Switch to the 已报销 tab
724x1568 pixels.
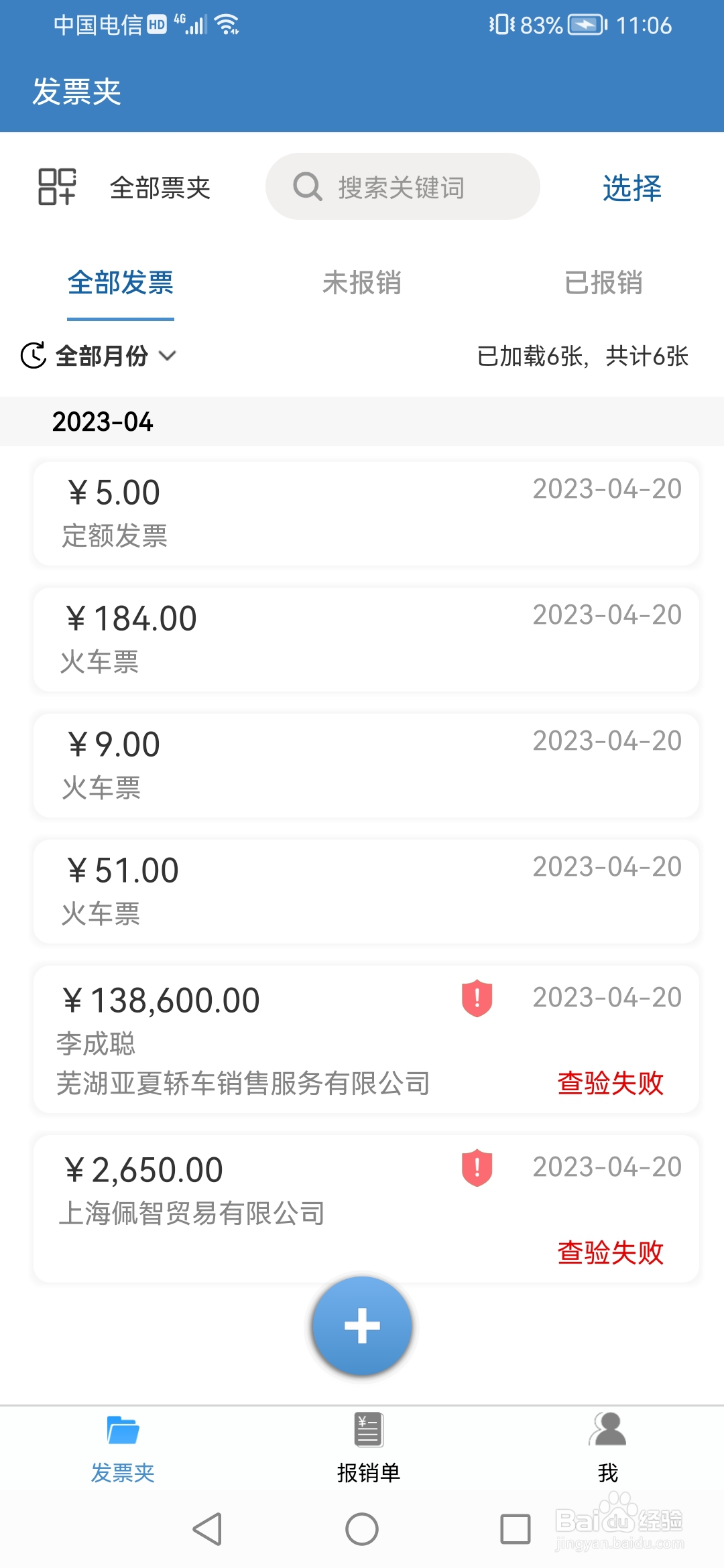click(x=603, y=283)
